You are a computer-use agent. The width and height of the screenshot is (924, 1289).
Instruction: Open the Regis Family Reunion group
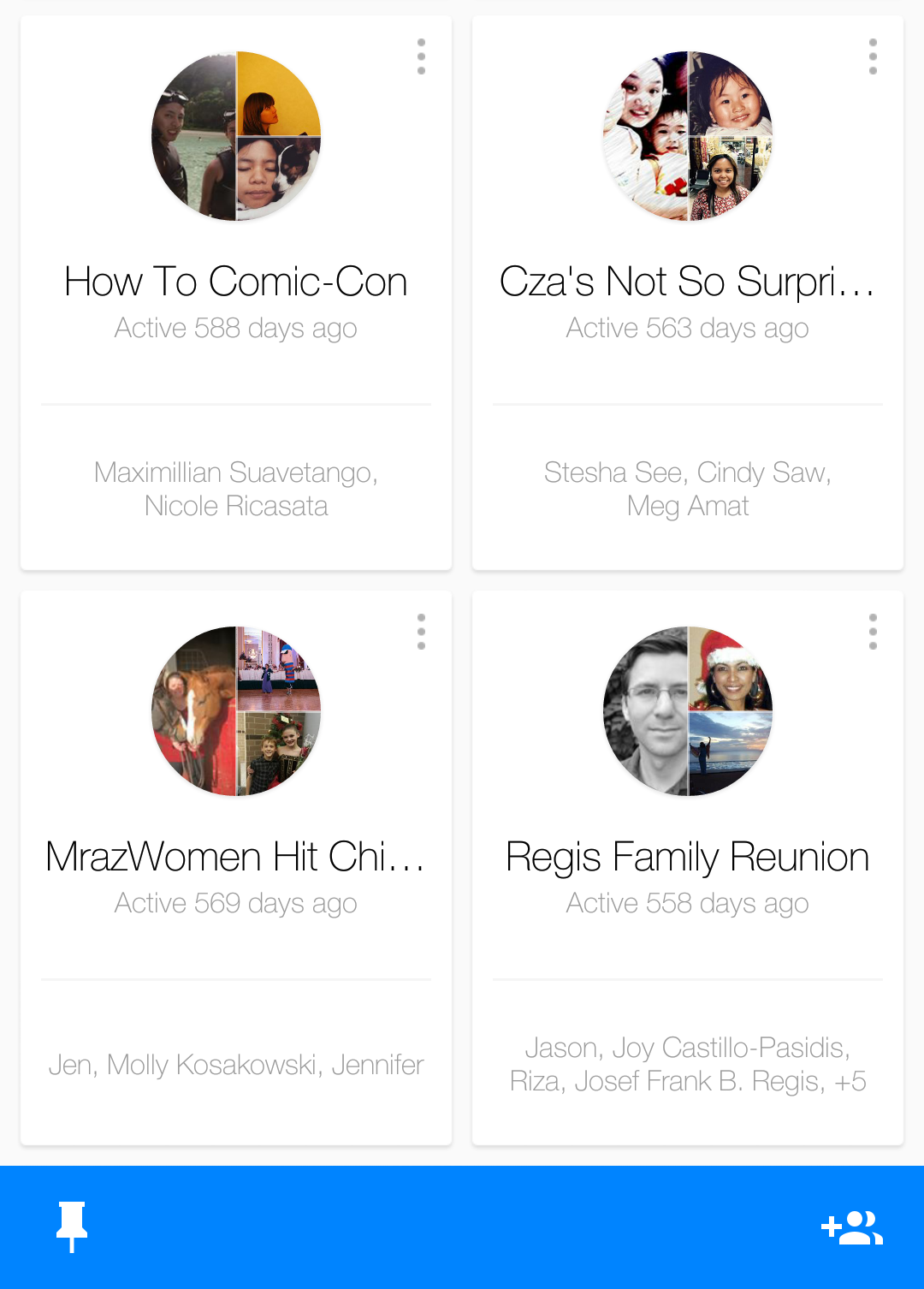[687, 858]
